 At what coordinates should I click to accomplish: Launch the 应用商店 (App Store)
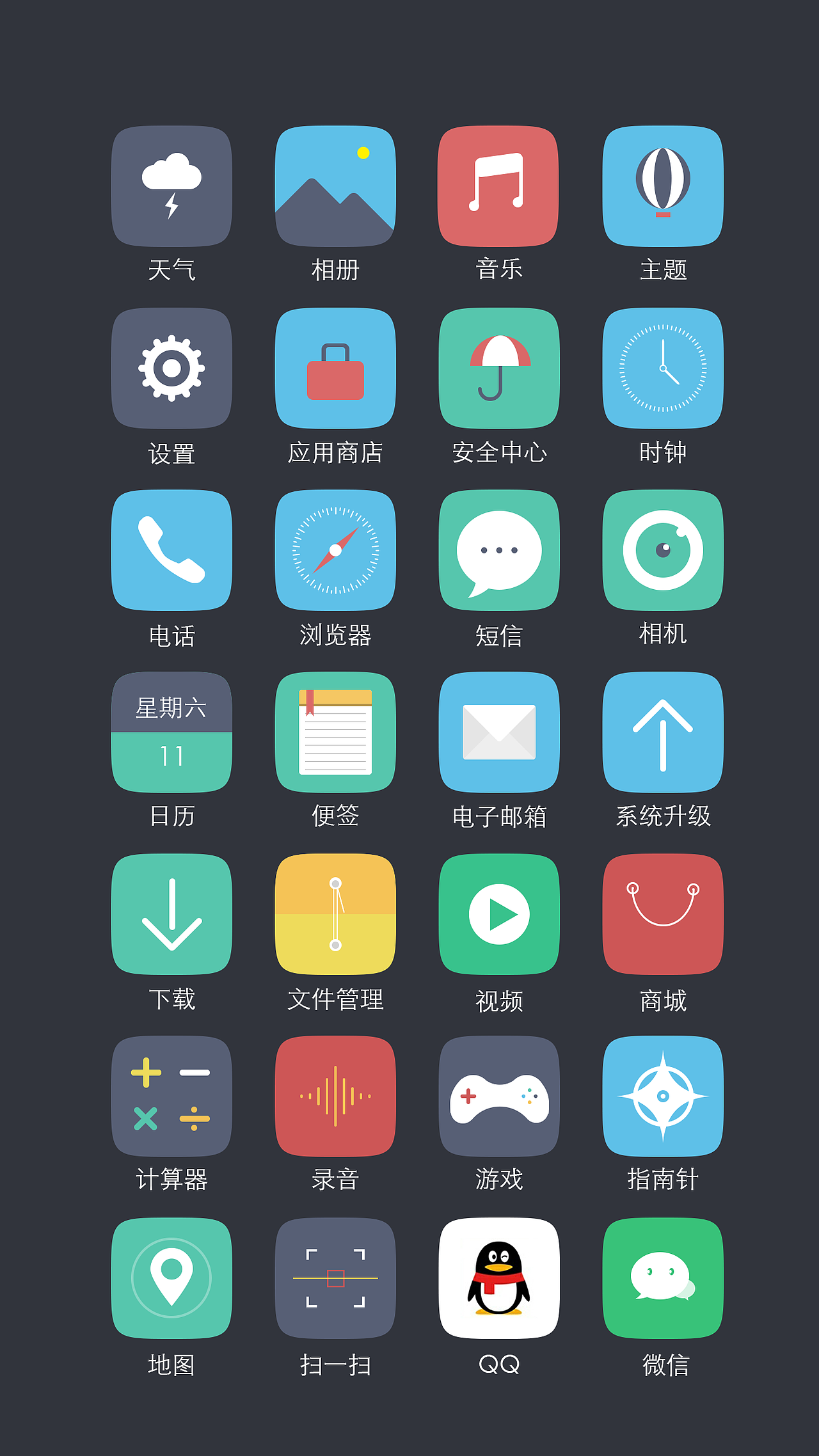point(335,368)
